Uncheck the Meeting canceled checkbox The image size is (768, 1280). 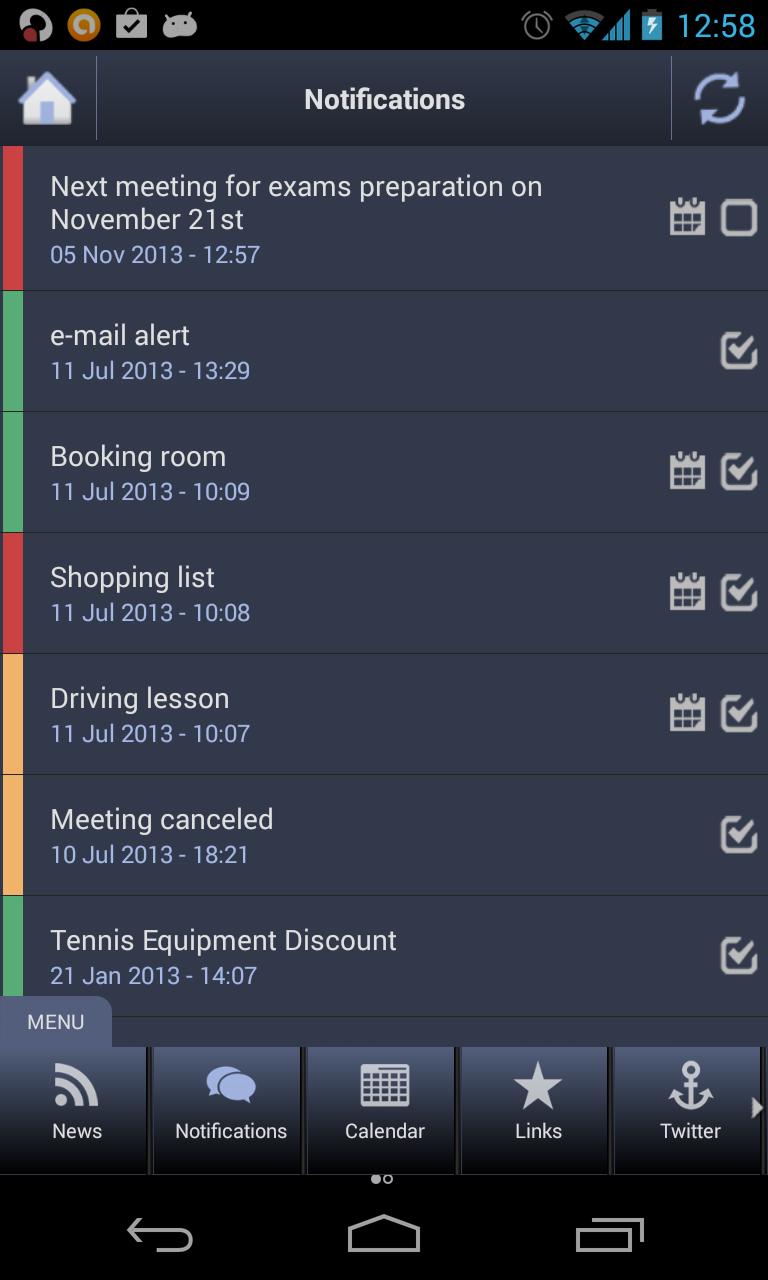click(x=739, y=834)
